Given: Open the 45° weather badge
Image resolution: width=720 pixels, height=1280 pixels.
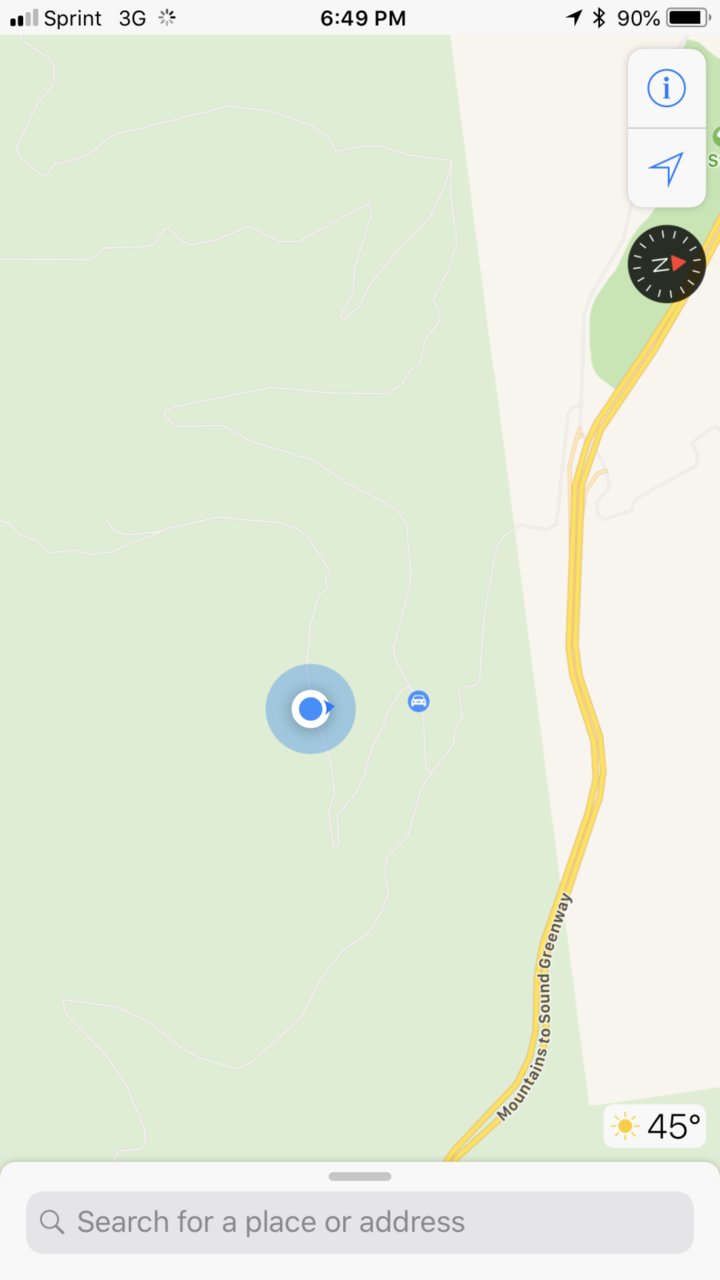Looking at the screenshot, I should click(x=655, y=1127).
